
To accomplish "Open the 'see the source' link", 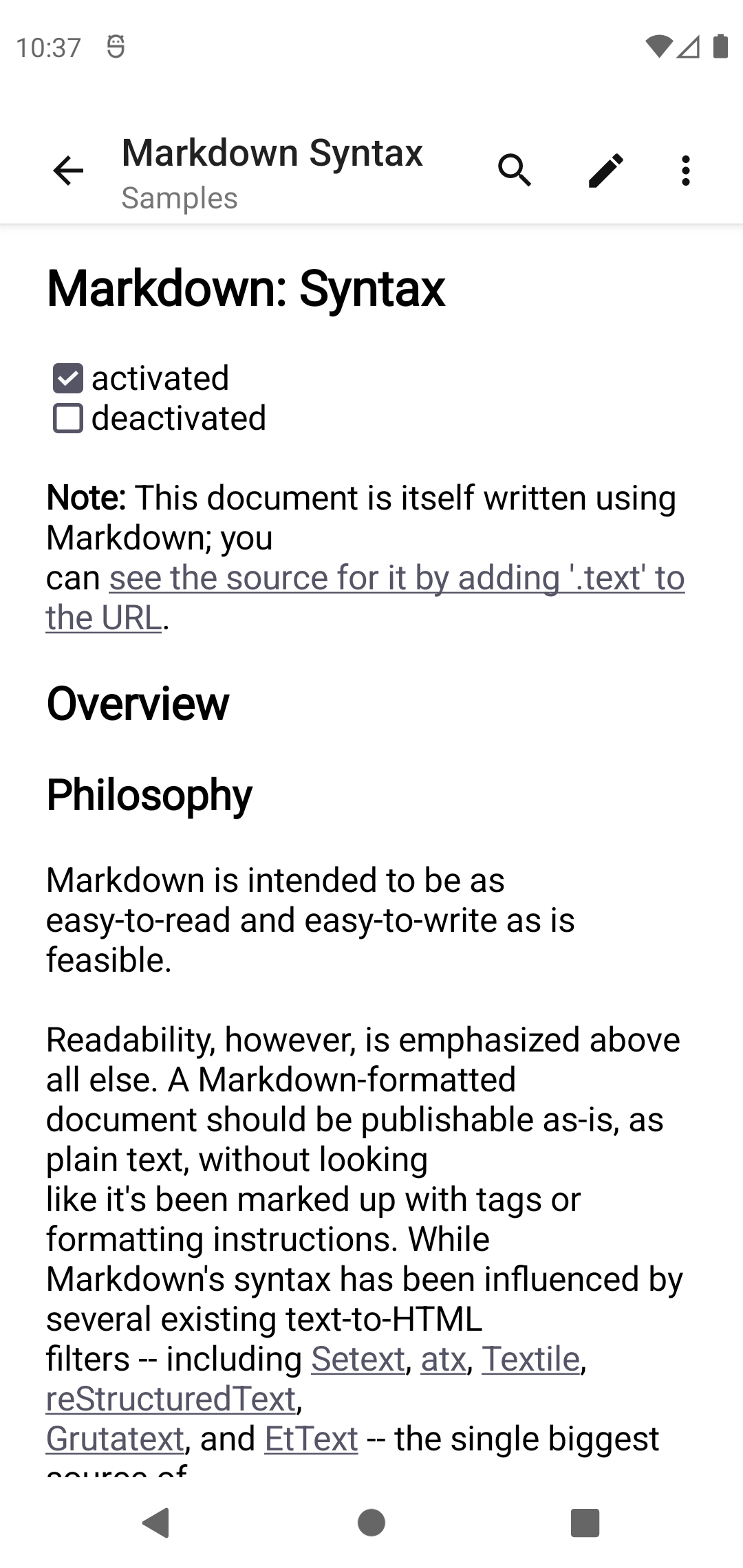I will click(x=365, y=598).
